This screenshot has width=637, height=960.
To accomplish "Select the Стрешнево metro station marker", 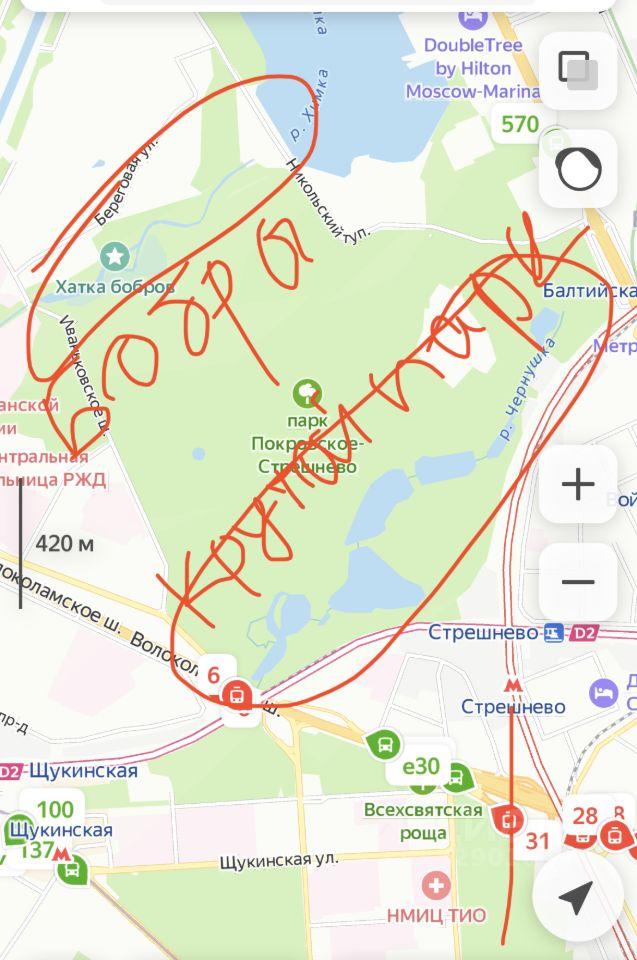I will coord(512,686).
